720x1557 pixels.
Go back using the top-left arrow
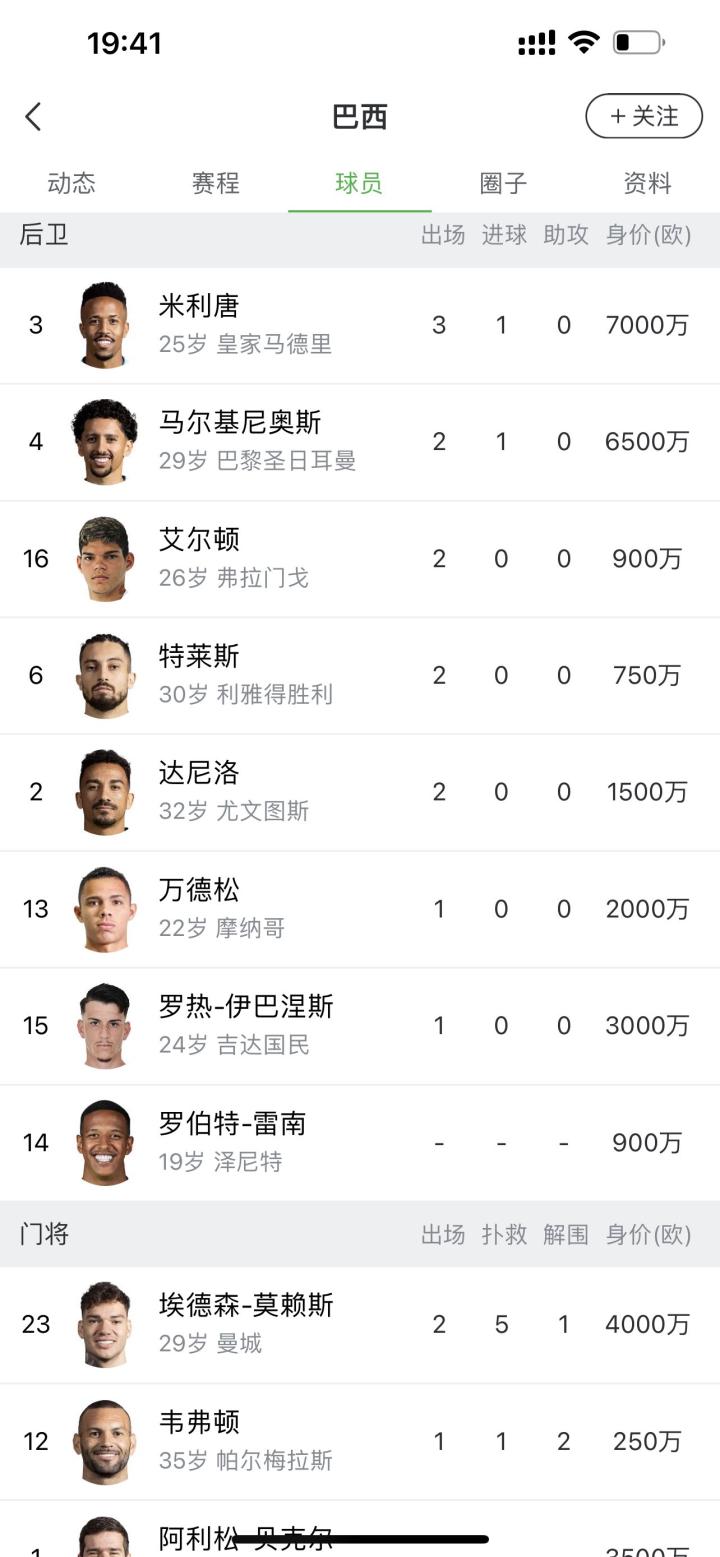pos(34,117)
